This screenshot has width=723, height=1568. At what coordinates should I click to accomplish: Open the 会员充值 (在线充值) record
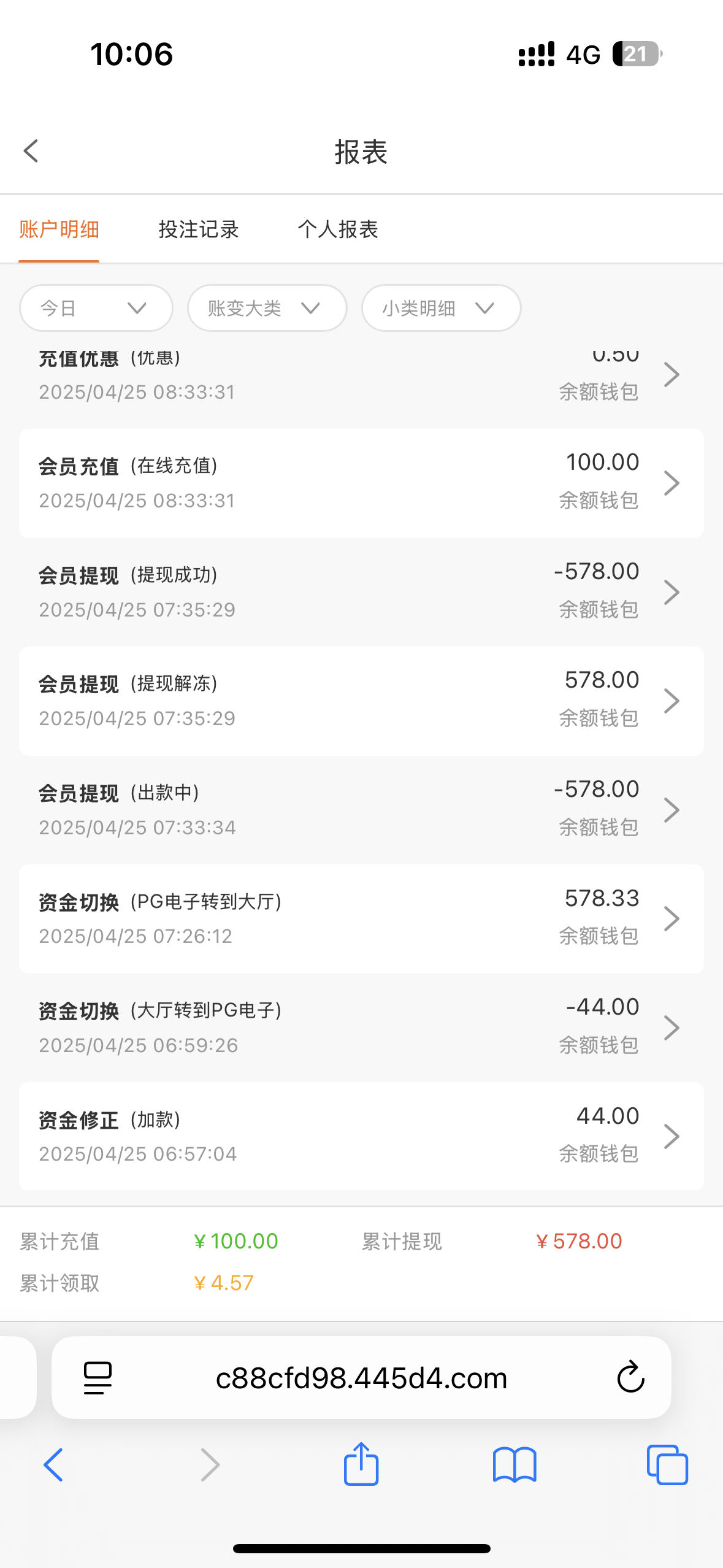tap(361, 483)
